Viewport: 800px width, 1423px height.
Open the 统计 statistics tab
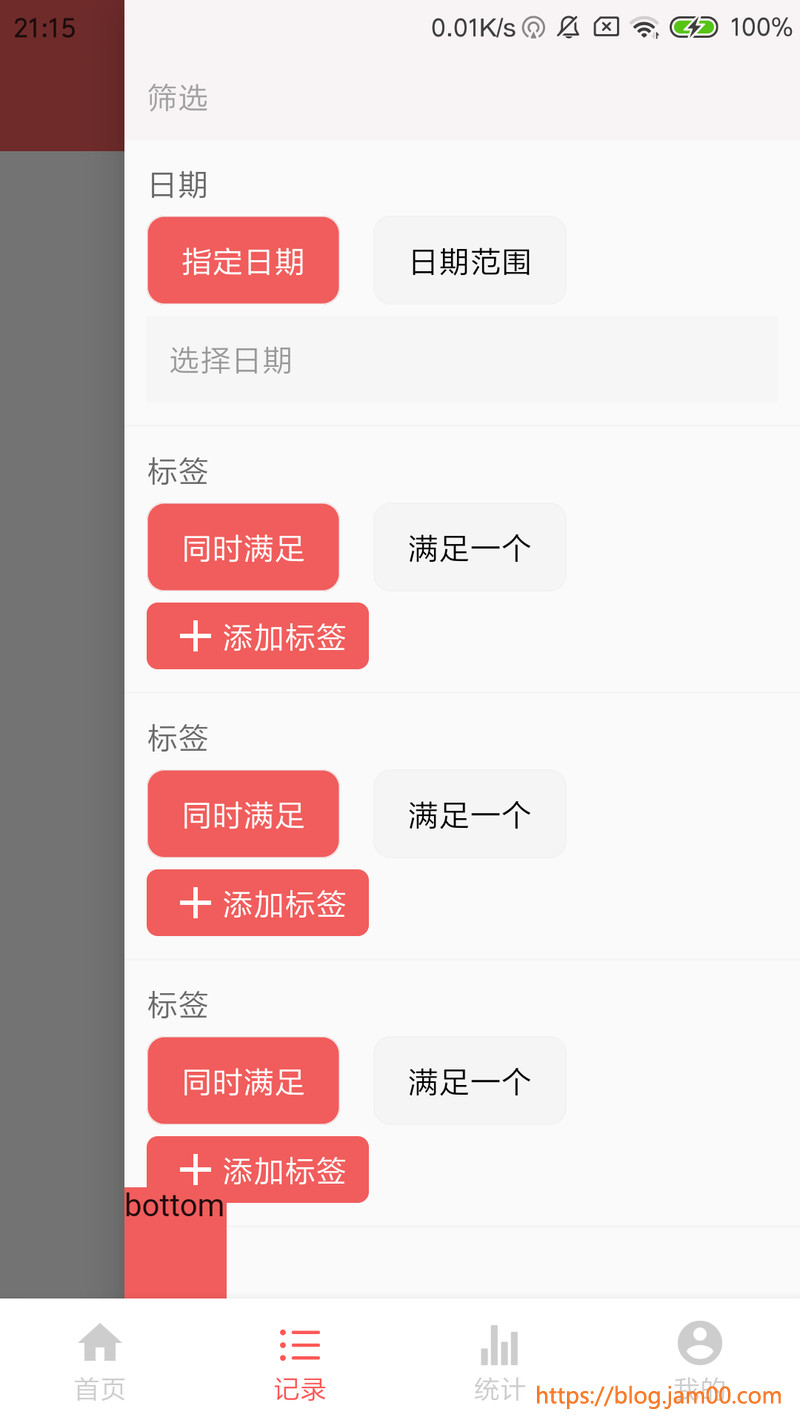pos(499,1360)
